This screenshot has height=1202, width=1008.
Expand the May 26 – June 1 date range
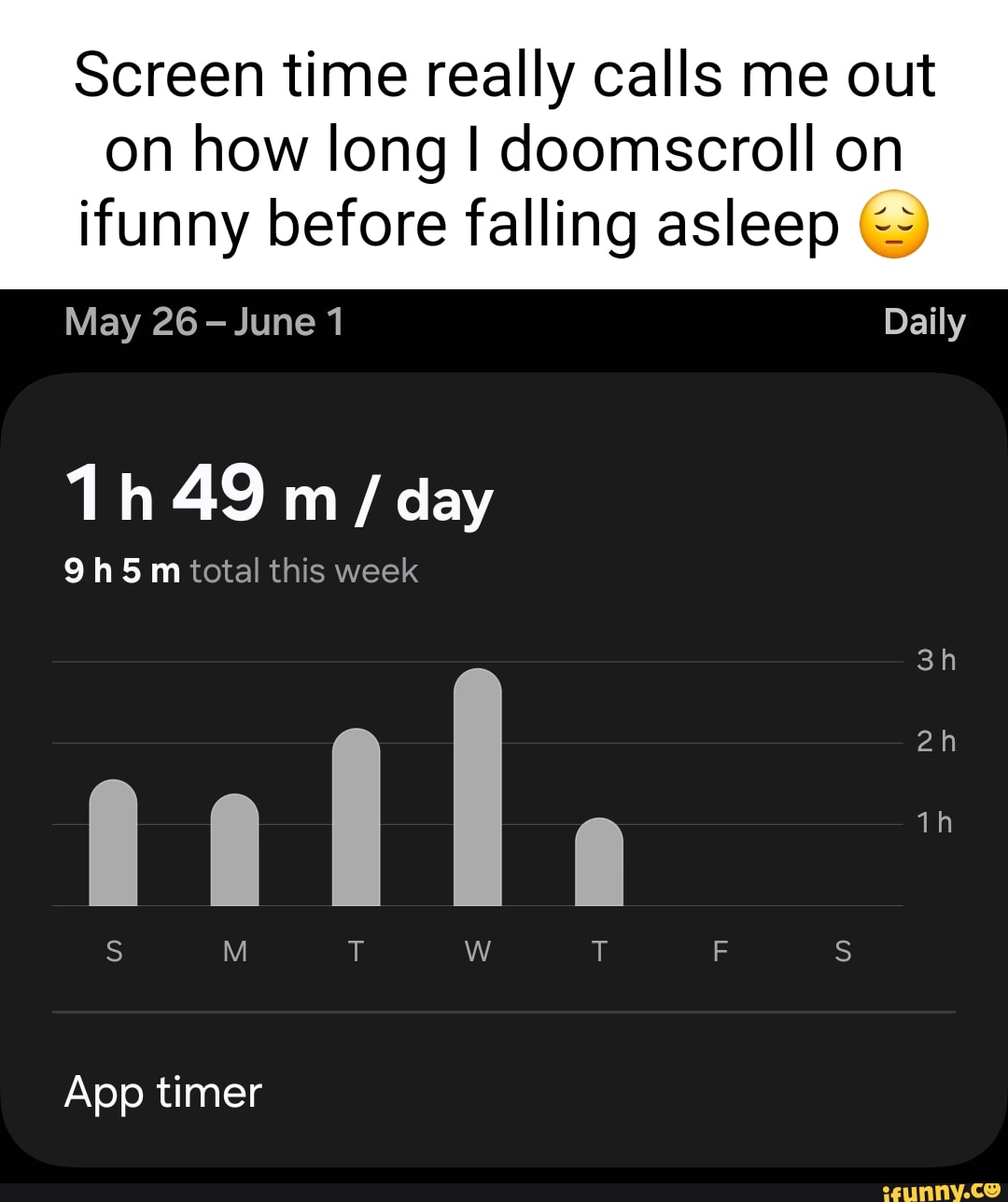(204, 321)
